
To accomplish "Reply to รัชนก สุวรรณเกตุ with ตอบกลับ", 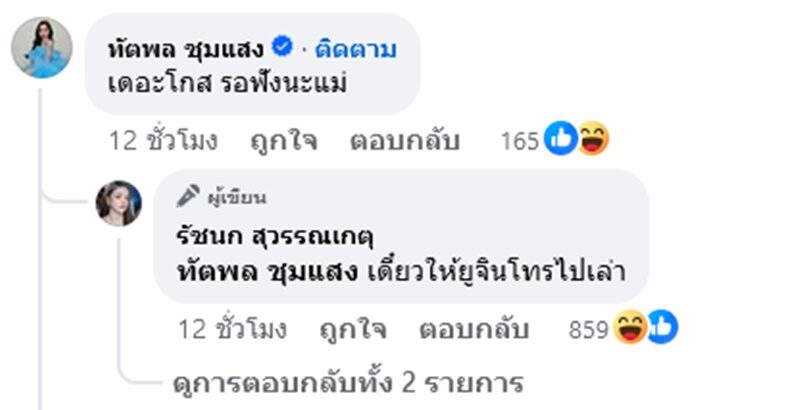I will (474, 329).
